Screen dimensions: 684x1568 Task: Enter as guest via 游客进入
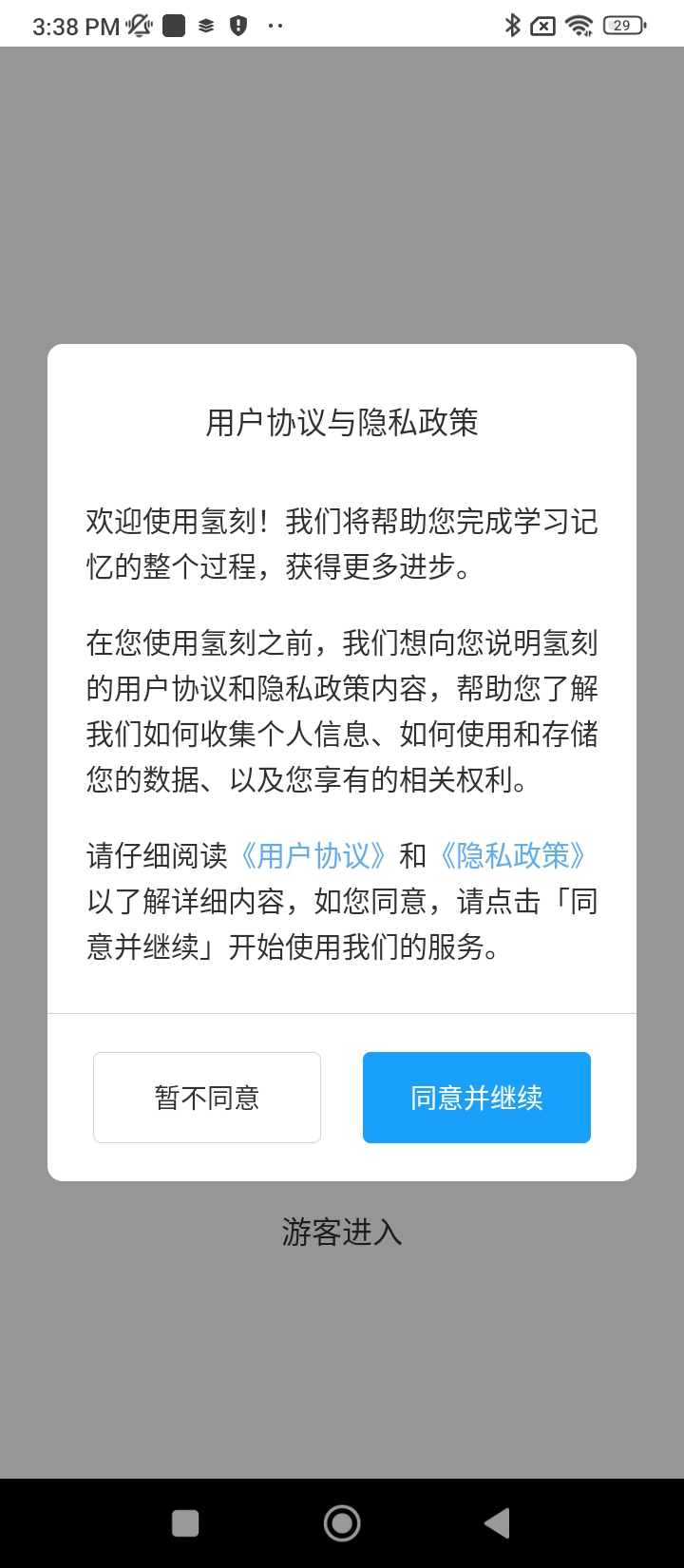342,1232
